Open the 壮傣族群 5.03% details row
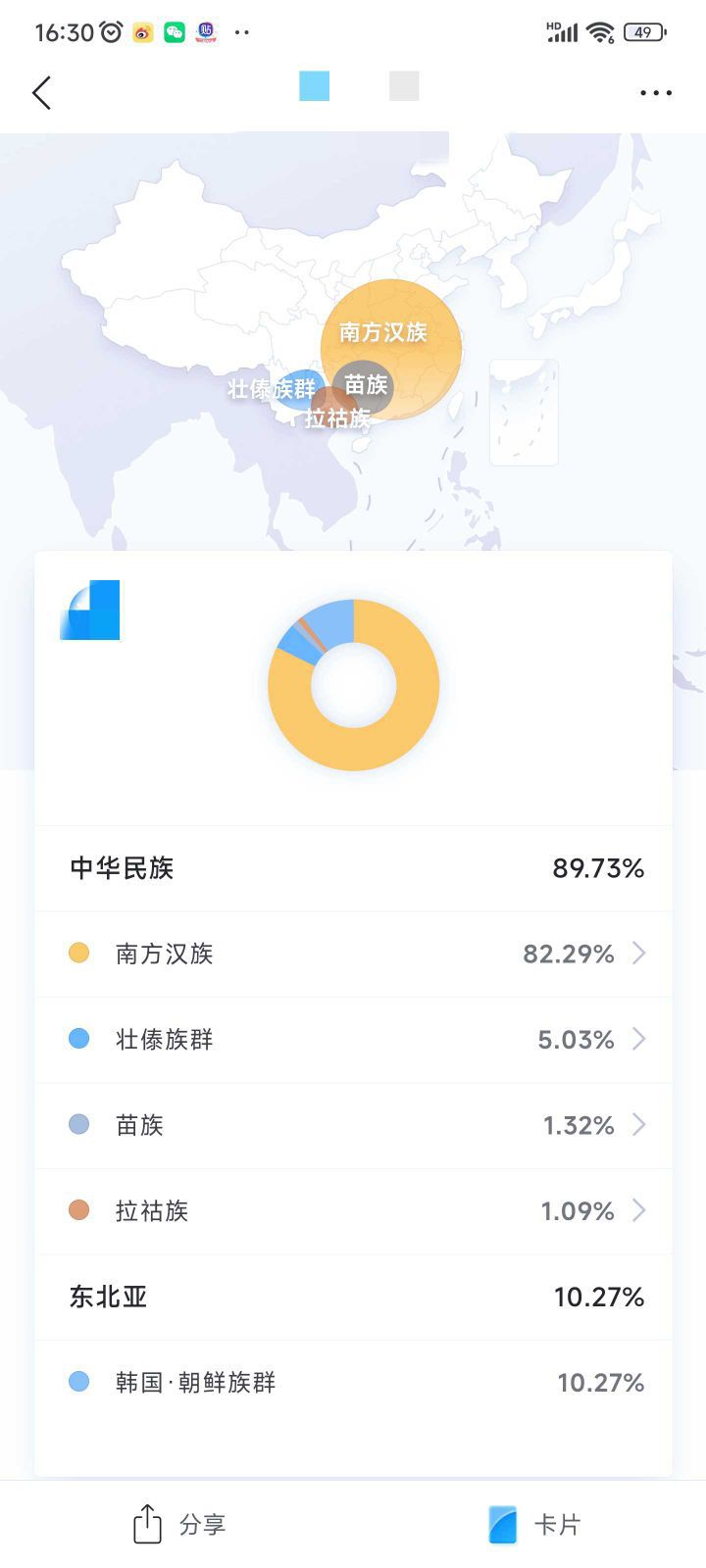The image size is (706, 1568). (353, 1040)
